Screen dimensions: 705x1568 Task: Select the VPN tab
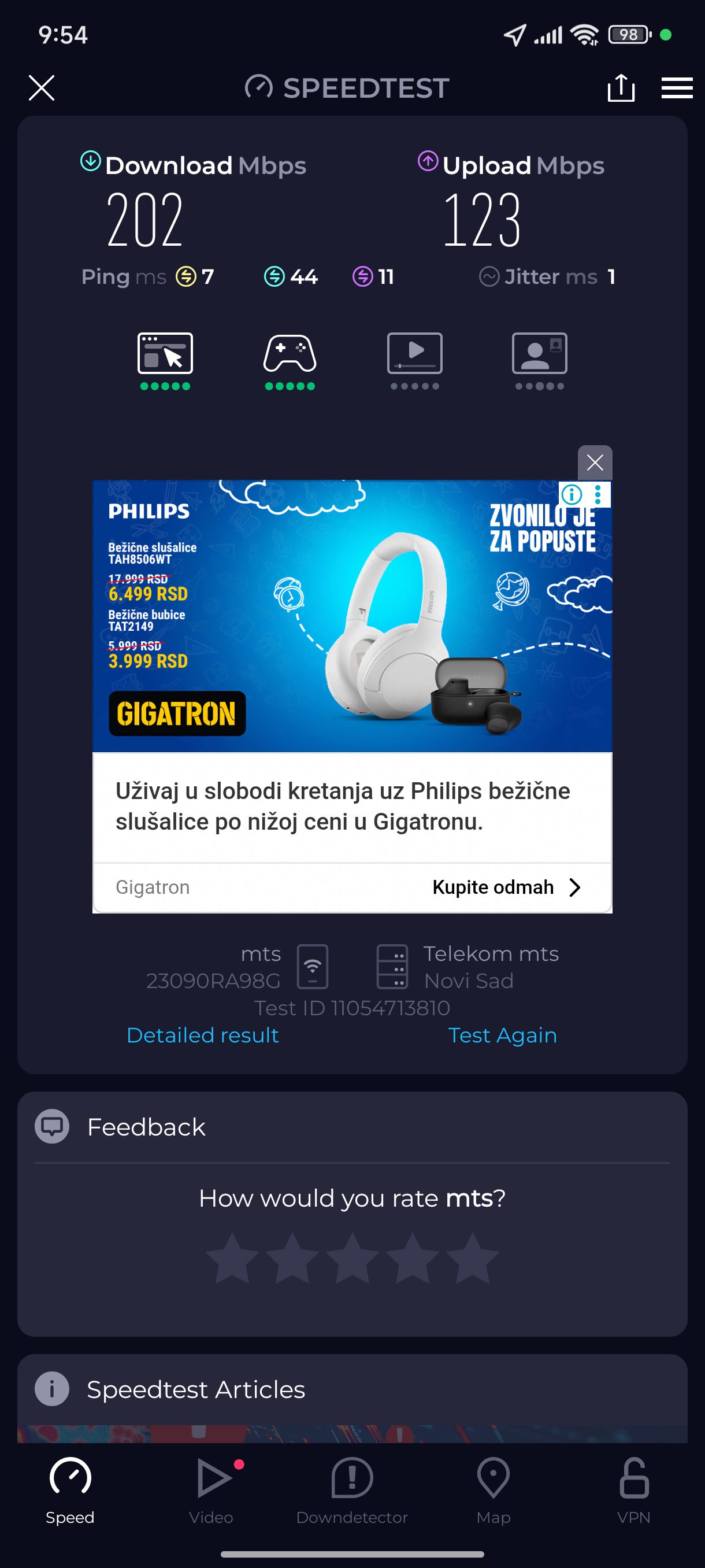[x=634, y=1489]
